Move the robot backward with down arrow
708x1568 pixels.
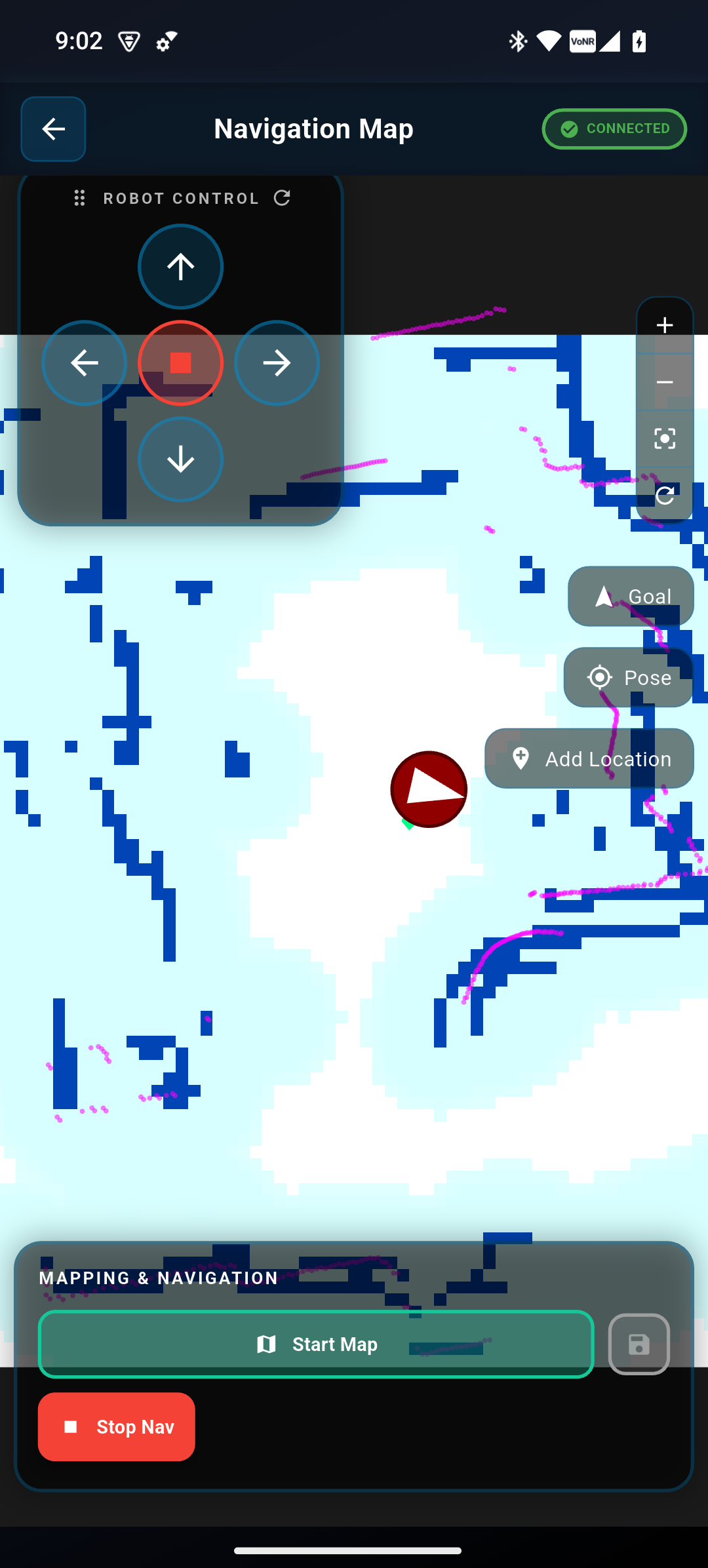180,460
